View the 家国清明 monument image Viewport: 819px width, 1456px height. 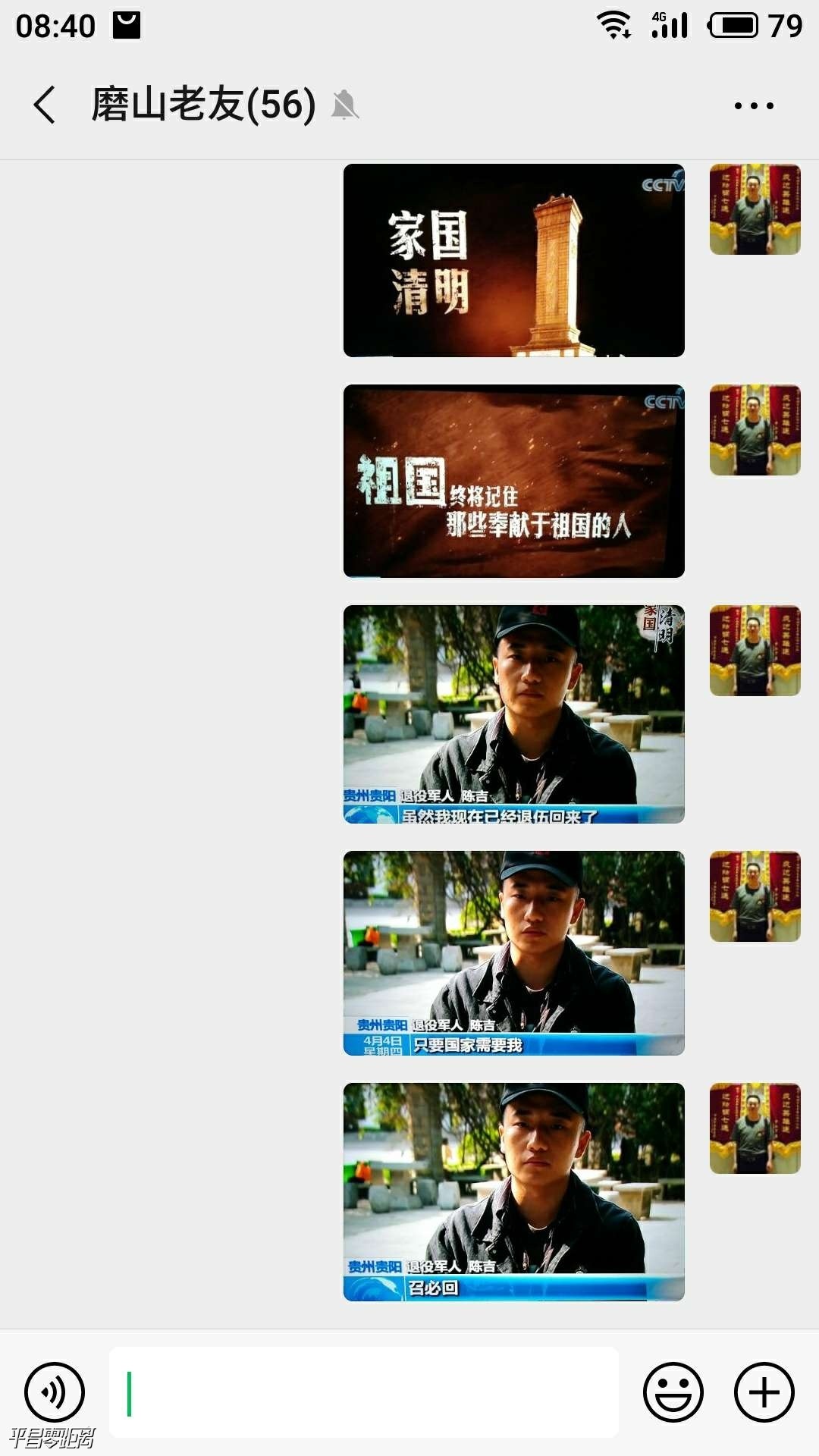513,260
